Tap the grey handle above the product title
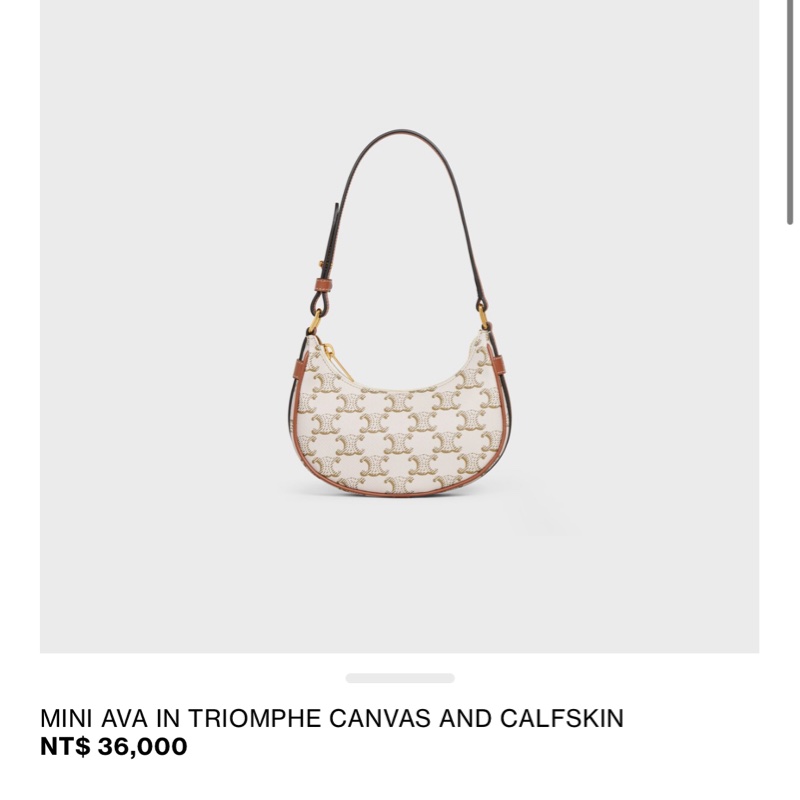The width and height of the screenshot is (800, 800). click(x=399, y=678)
